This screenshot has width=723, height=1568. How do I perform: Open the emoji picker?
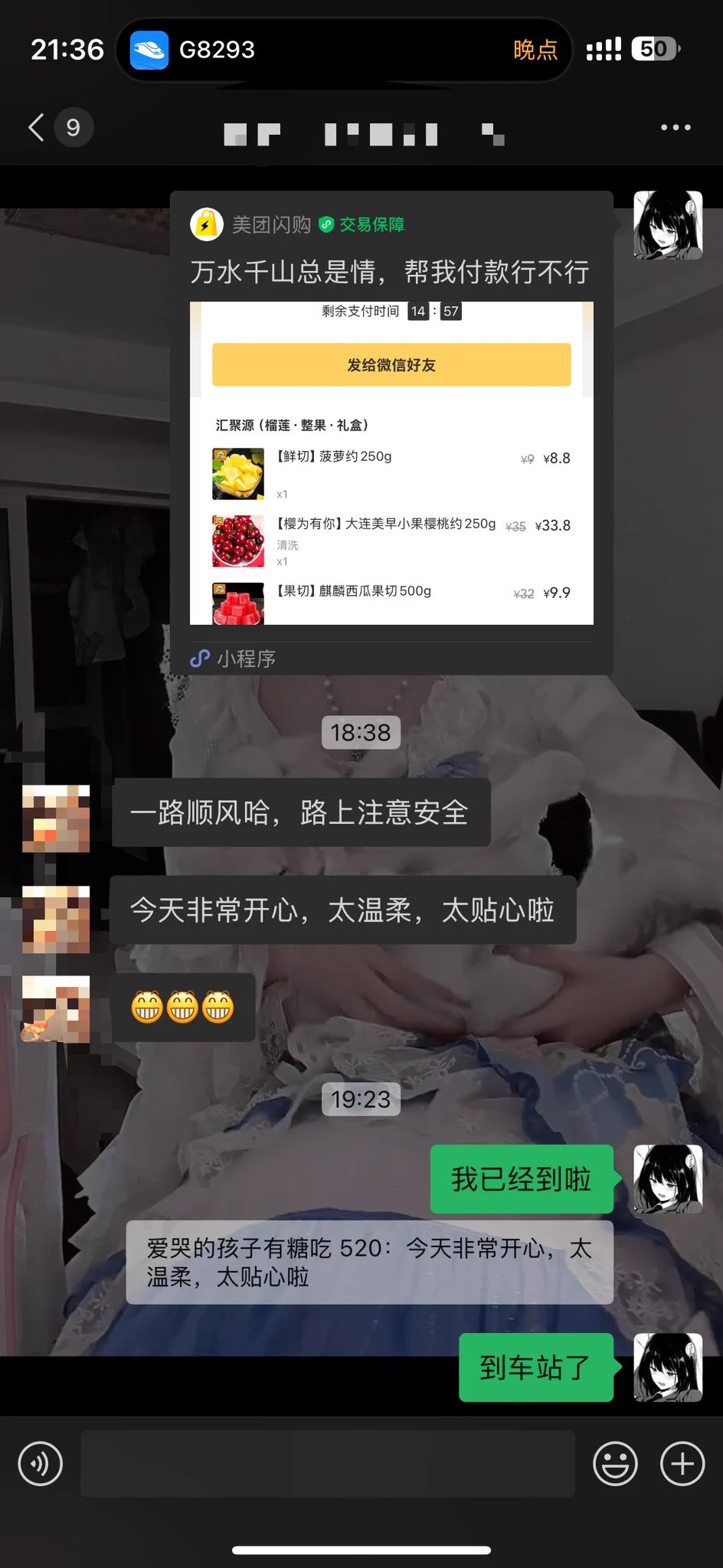pyautogui.click(x=615, y=1464)
